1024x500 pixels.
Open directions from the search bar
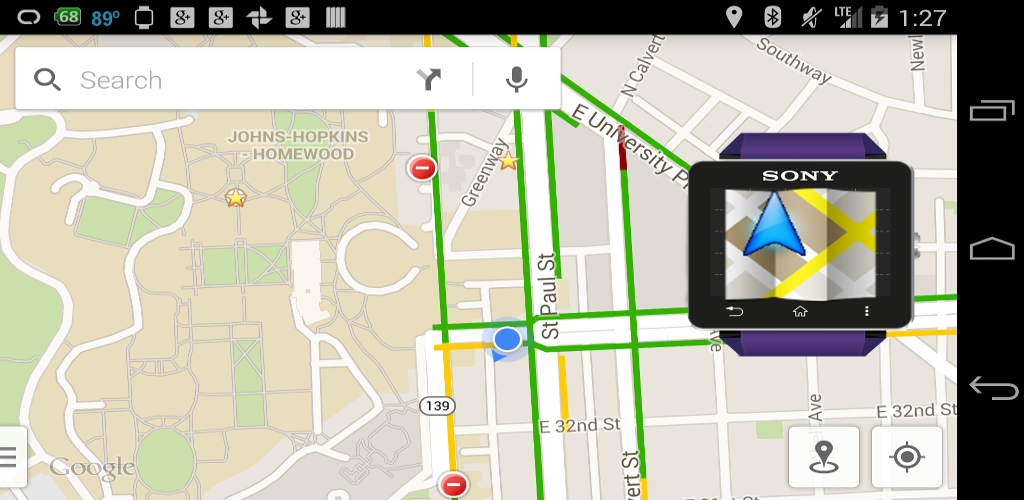point(430,80)
